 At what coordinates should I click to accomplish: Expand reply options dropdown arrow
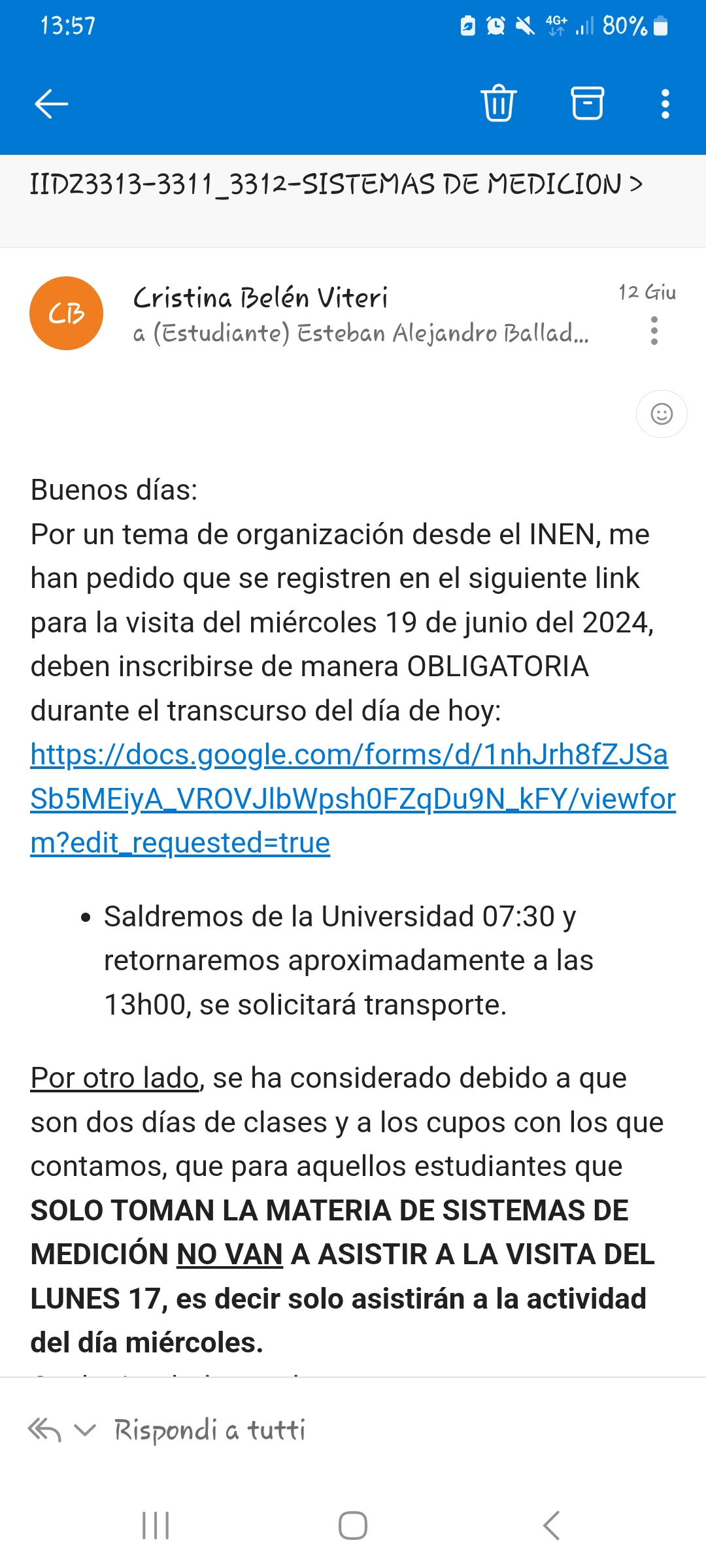point(85,1430)
